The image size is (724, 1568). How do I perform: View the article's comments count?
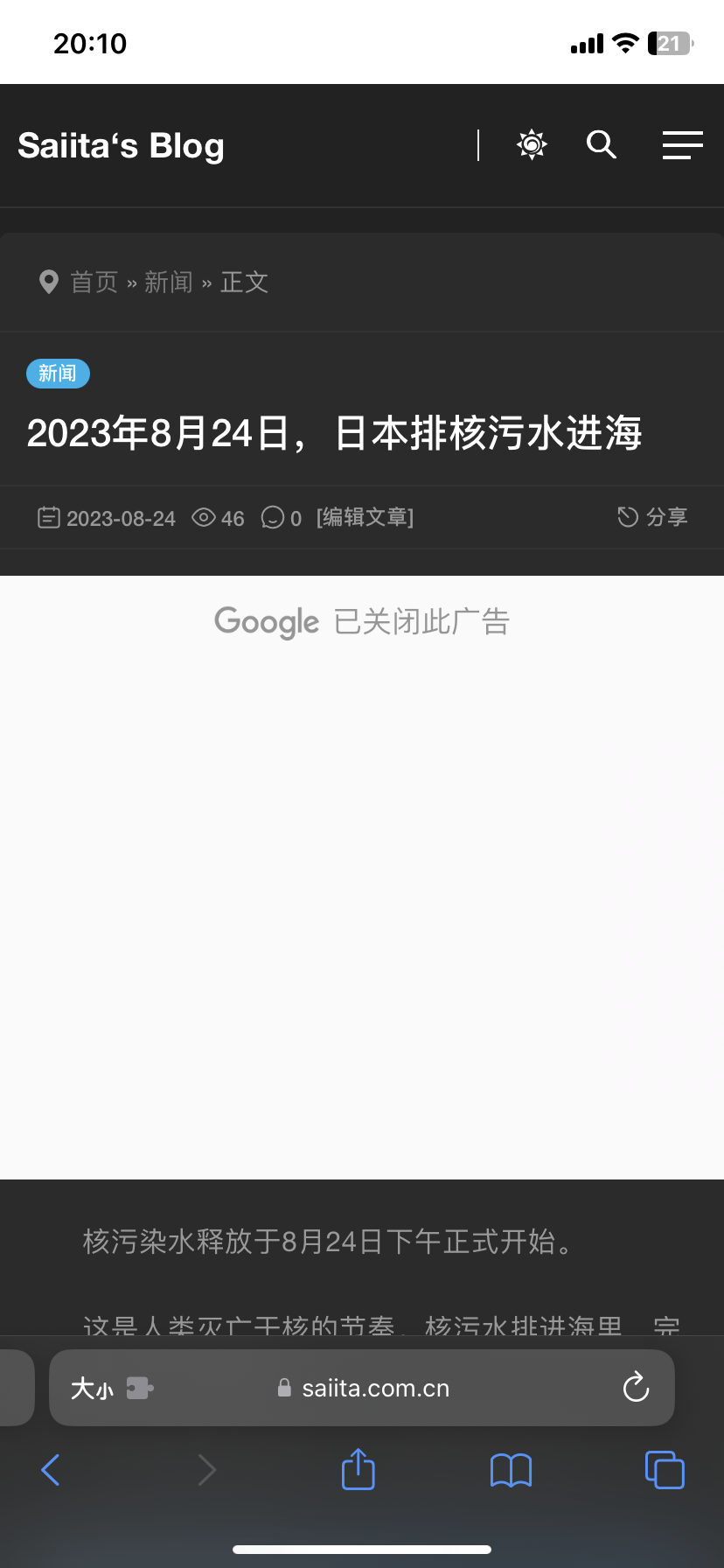point(282,518)
